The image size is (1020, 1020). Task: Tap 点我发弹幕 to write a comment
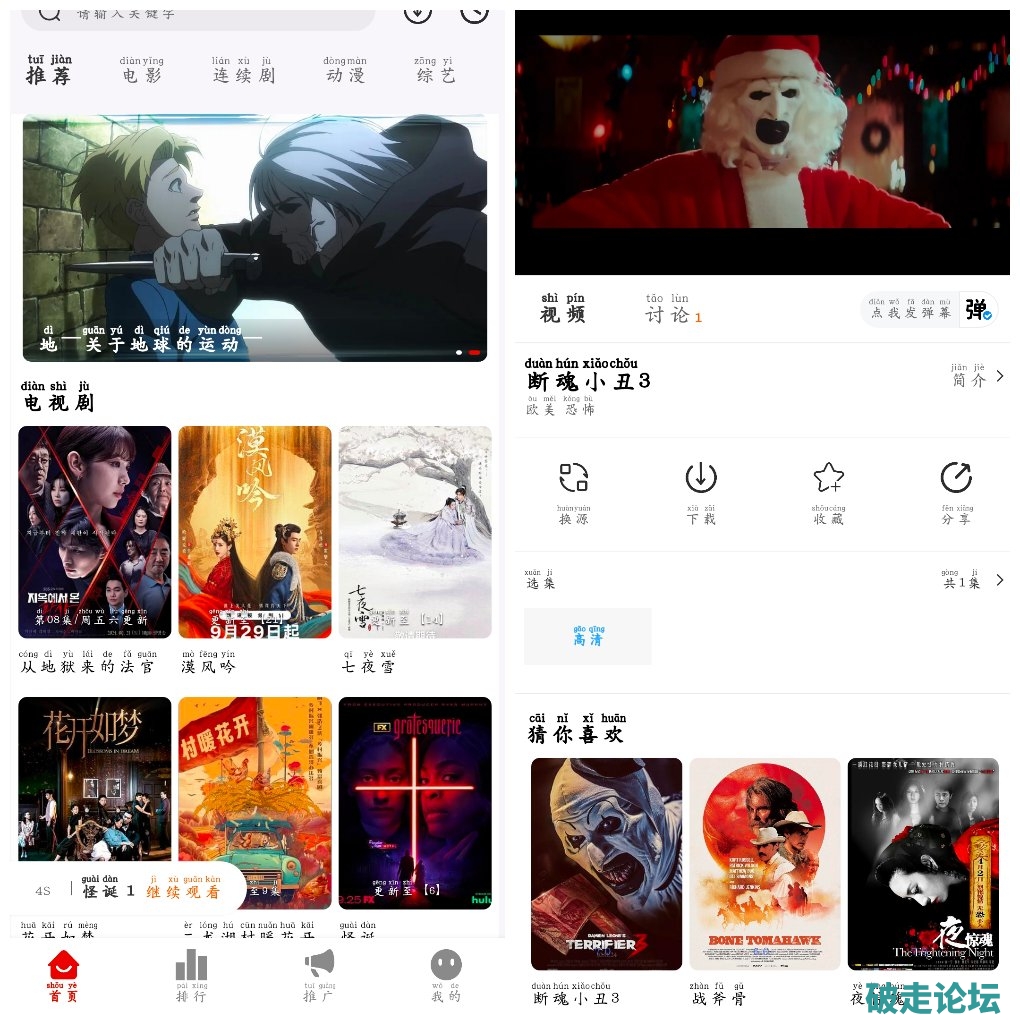tap(910, 310)
